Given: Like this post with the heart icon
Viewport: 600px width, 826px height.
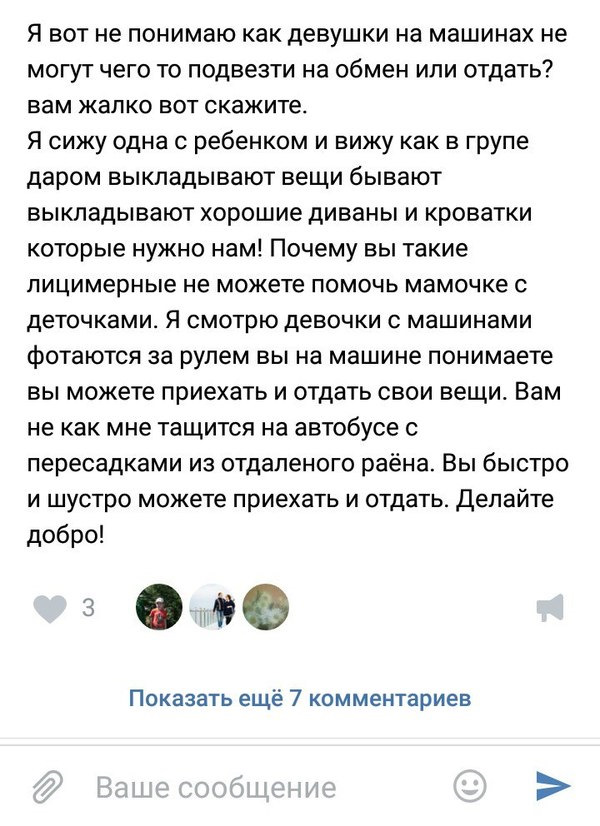Looking at the screenshot, I should (x=49, y=608).
